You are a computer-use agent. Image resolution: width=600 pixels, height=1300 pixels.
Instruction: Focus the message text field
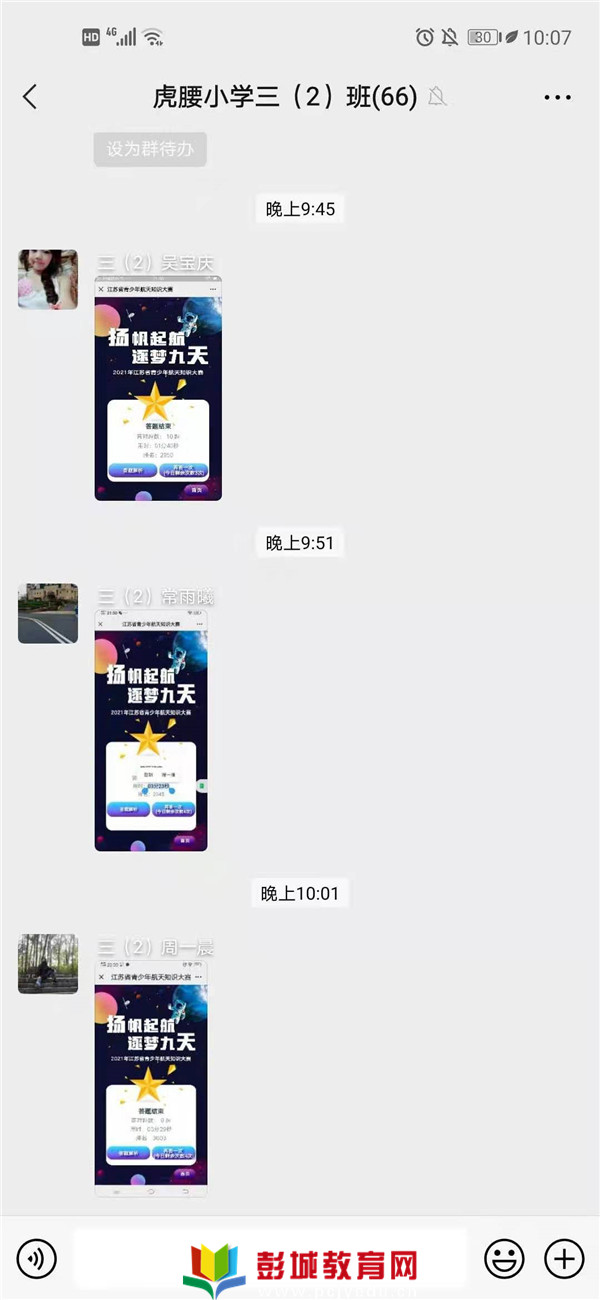(270, 1257)
